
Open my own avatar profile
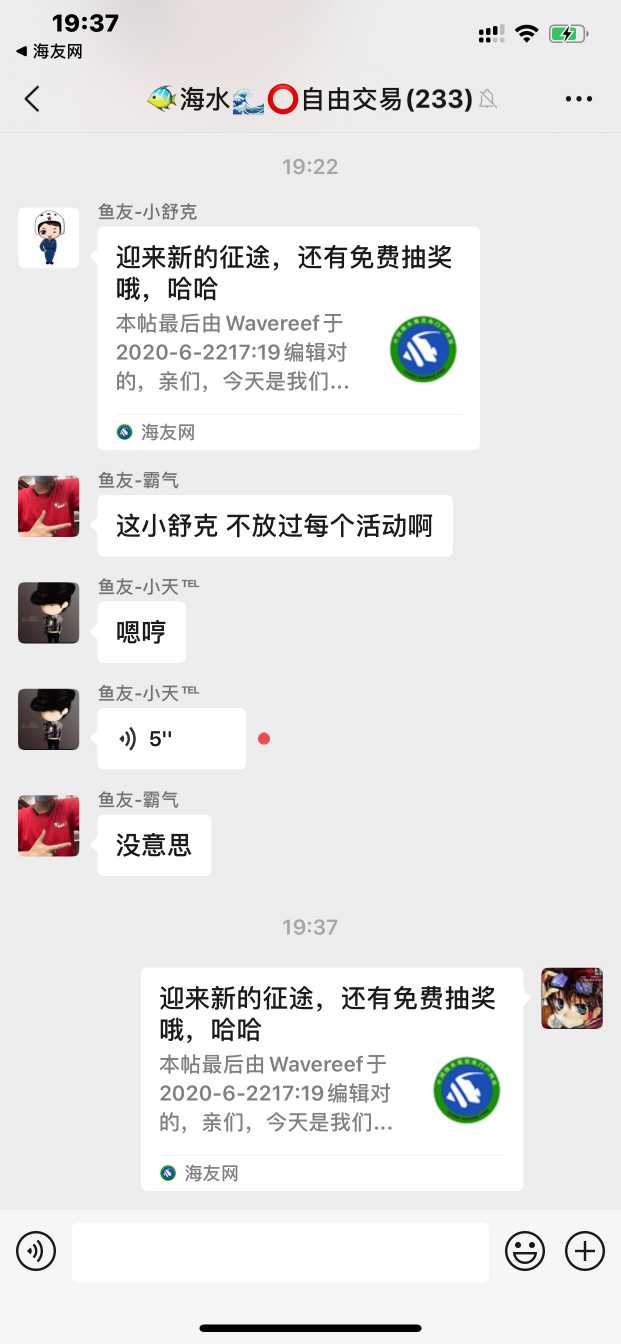tap(572, 998)
